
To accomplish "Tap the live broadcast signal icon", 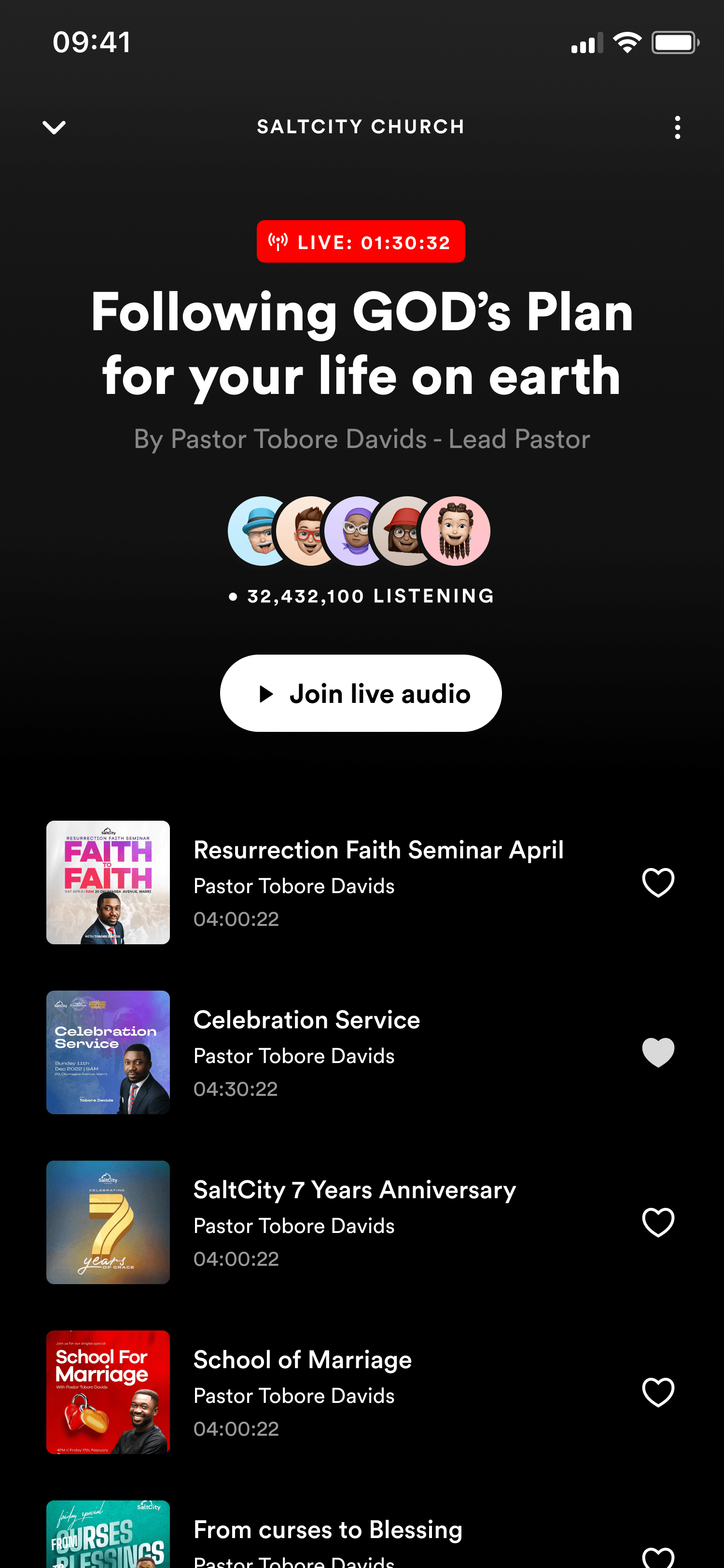I will coord(277,242).
